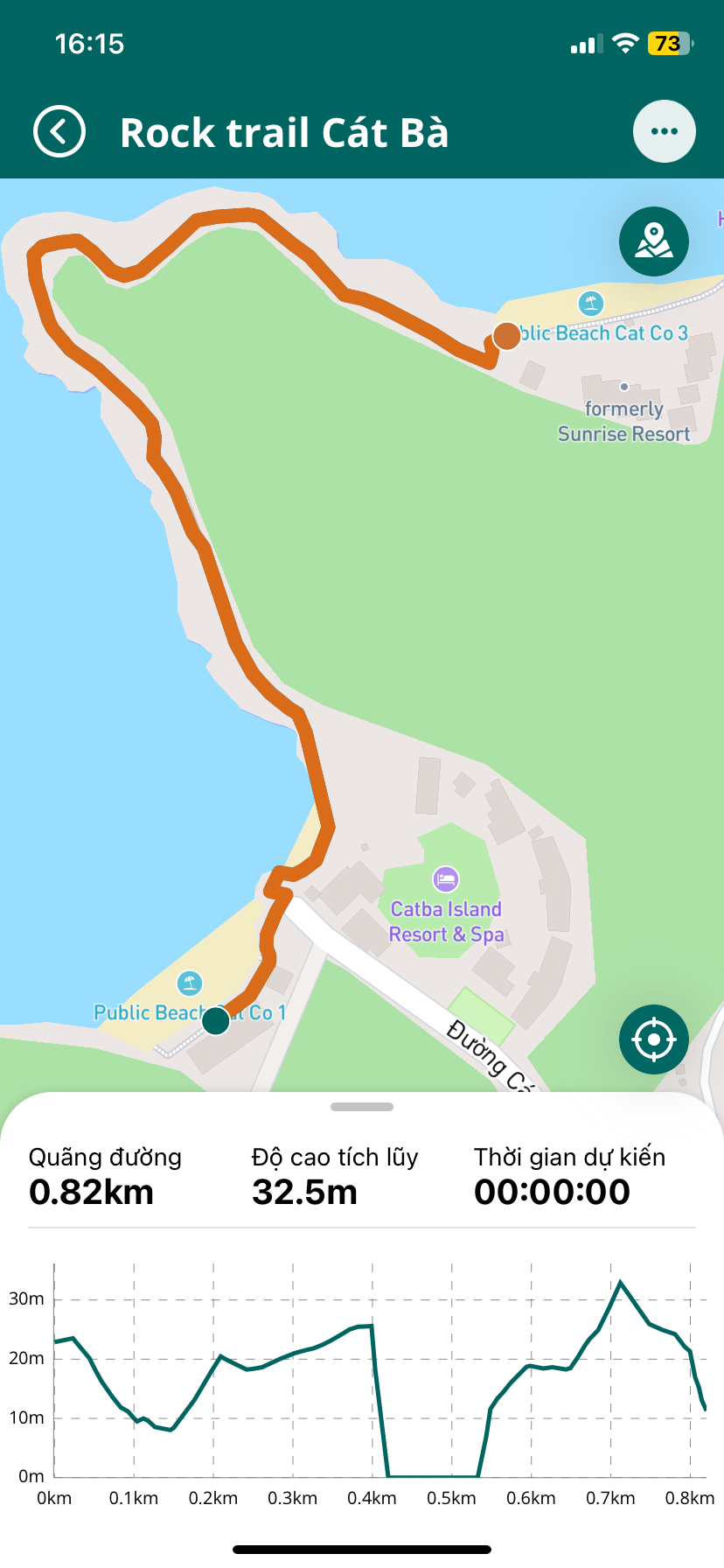Tap the green trail start marker
The image size is (724, 1568).
215,1020
